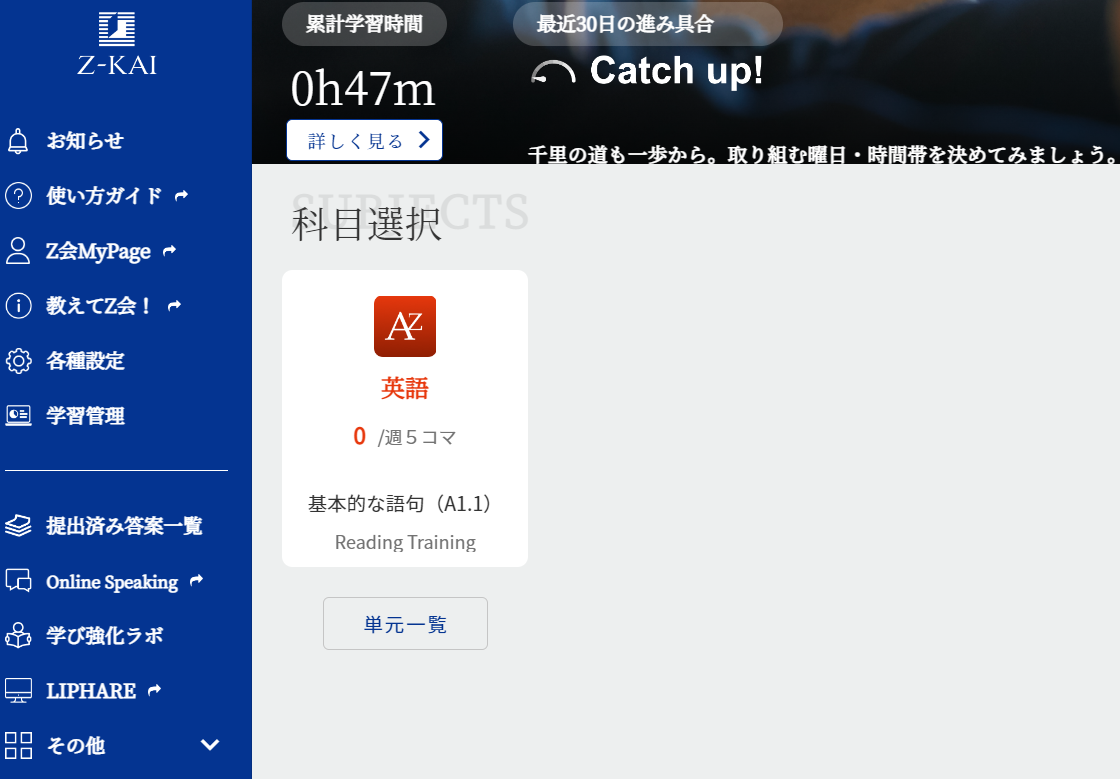Image resolution: width=1120 pixels, height=779 pixels.
Task: Launch Online Speaking
Action: [111, 582]
